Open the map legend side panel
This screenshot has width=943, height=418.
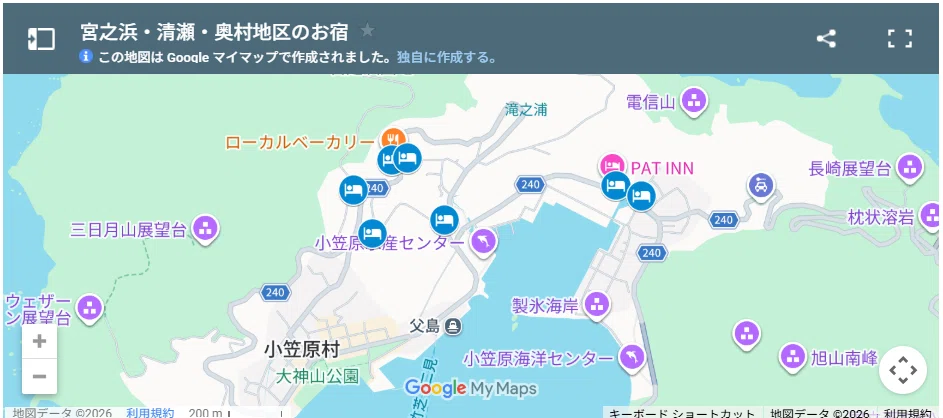click(41, 40)
